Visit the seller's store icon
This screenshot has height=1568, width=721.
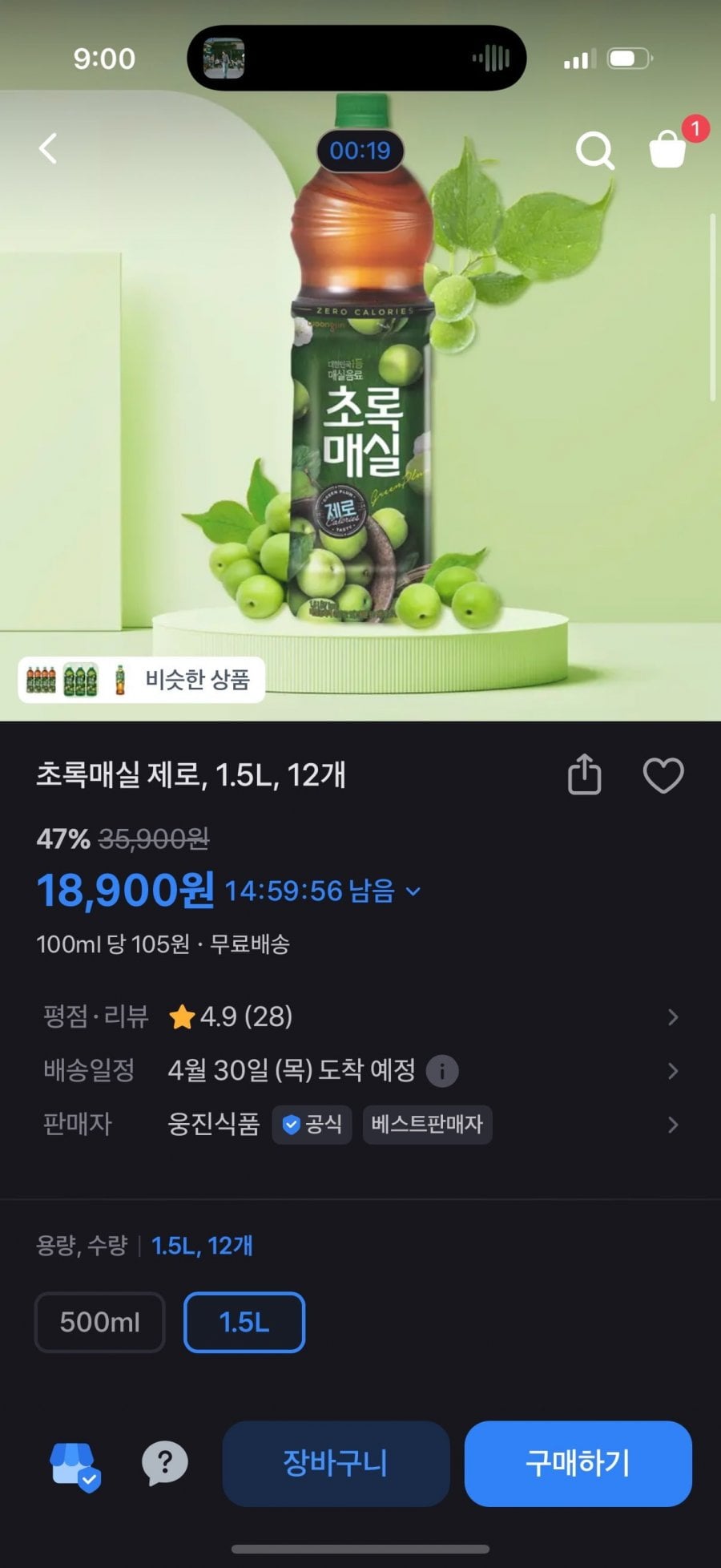click(75, 1464)
